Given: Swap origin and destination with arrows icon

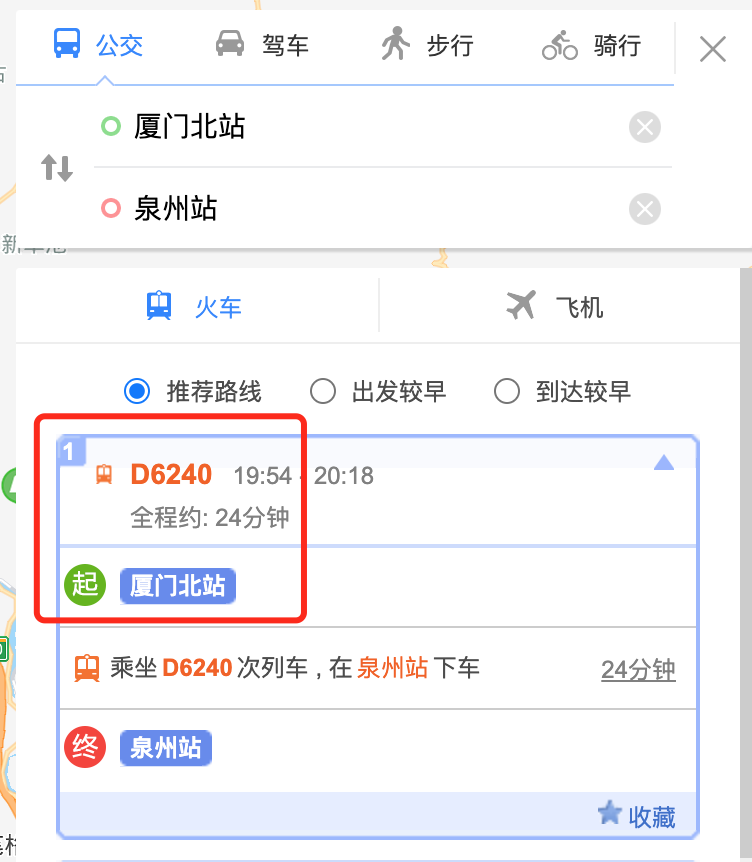Looking at the screenshot, I should 57,168.
